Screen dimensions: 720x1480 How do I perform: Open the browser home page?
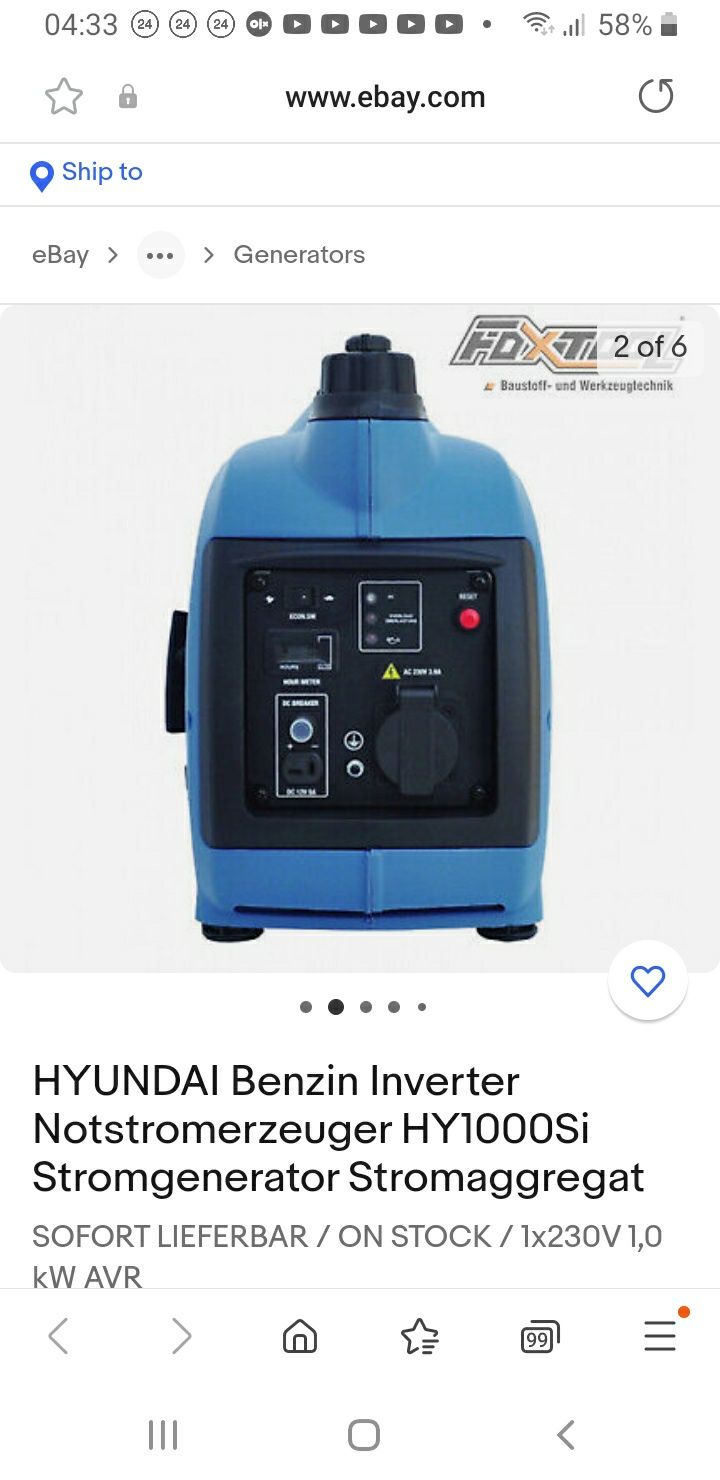[x=300, y=1336]
